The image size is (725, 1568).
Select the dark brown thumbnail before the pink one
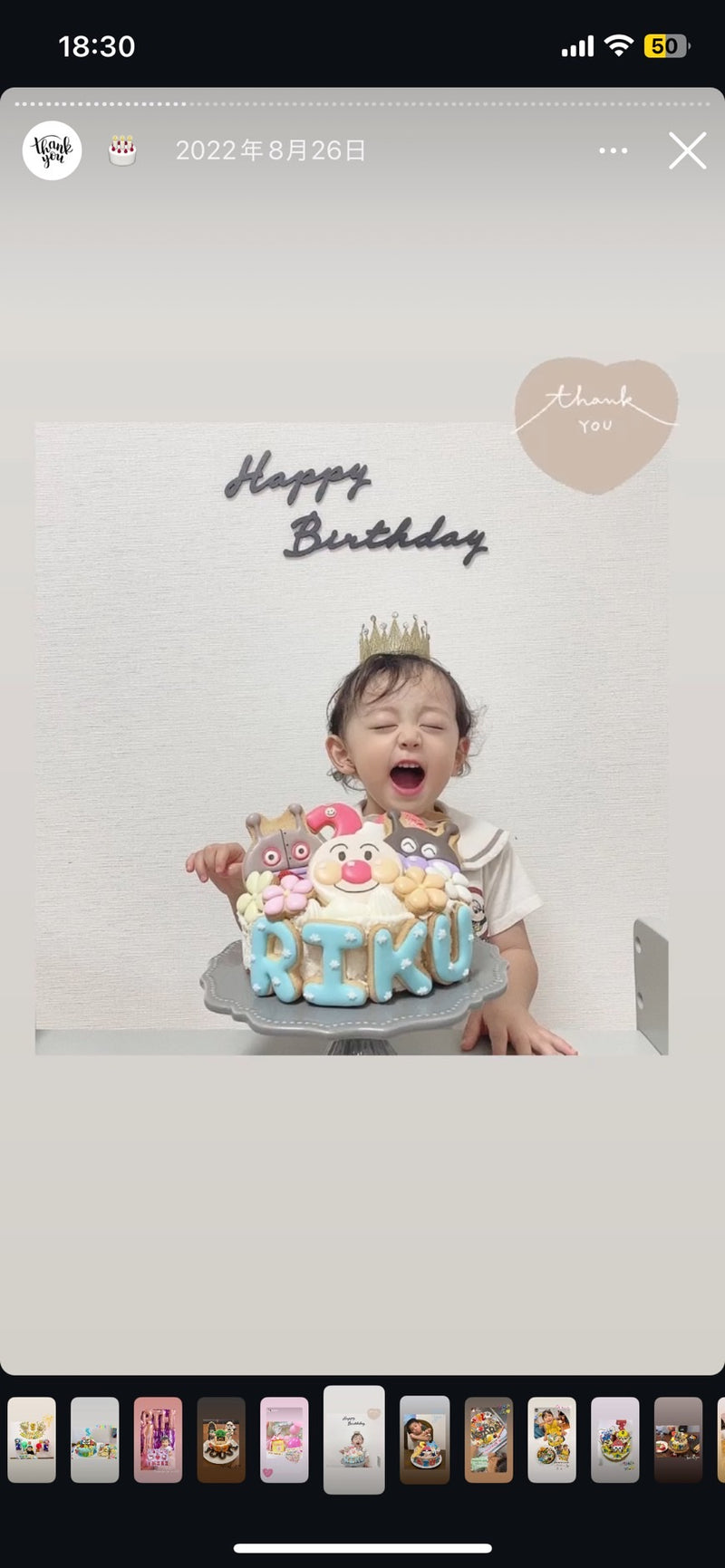221,1439
